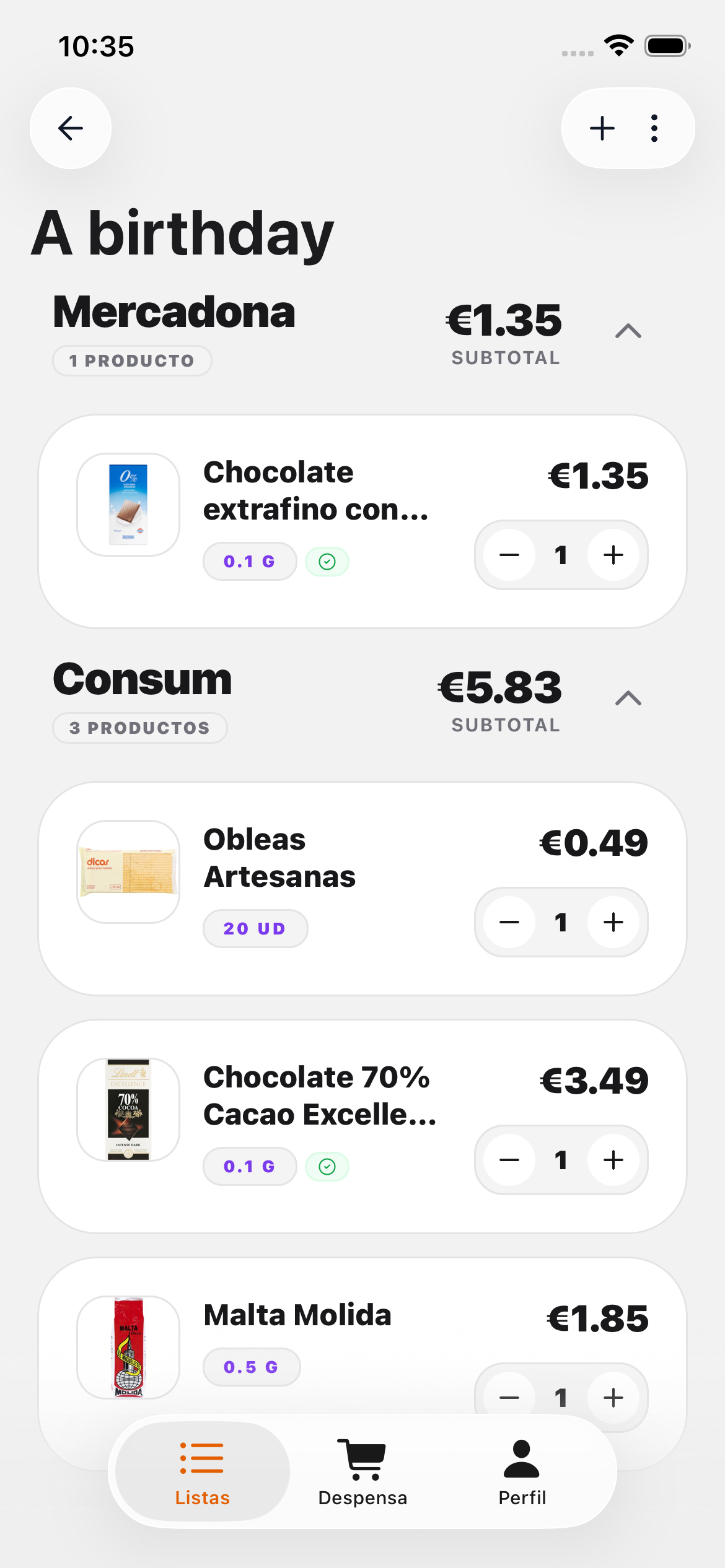The width and height of the screenshot is (725, 1568).
Task: Tap the back arrow at top left
Action: (70, 128)
